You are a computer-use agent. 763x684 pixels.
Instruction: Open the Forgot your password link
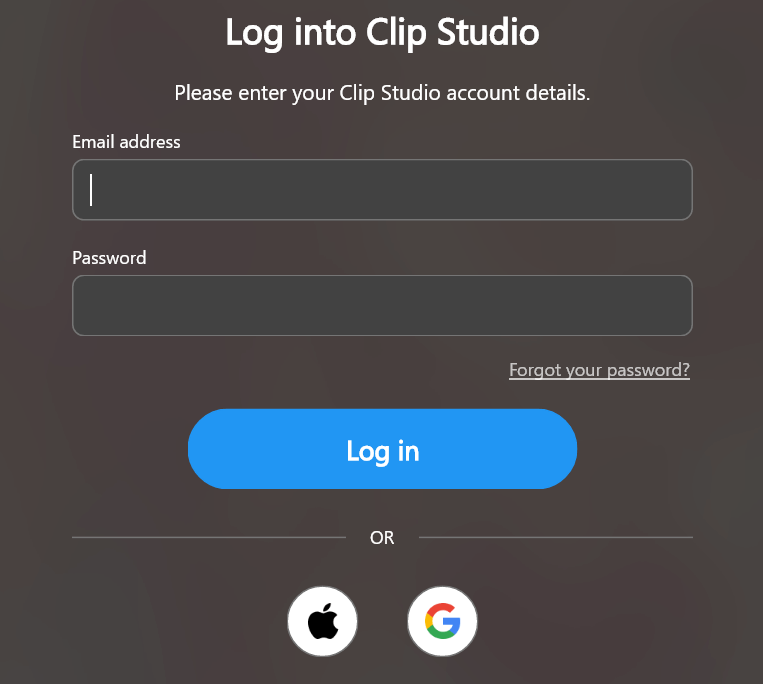(x=599, y=370)
